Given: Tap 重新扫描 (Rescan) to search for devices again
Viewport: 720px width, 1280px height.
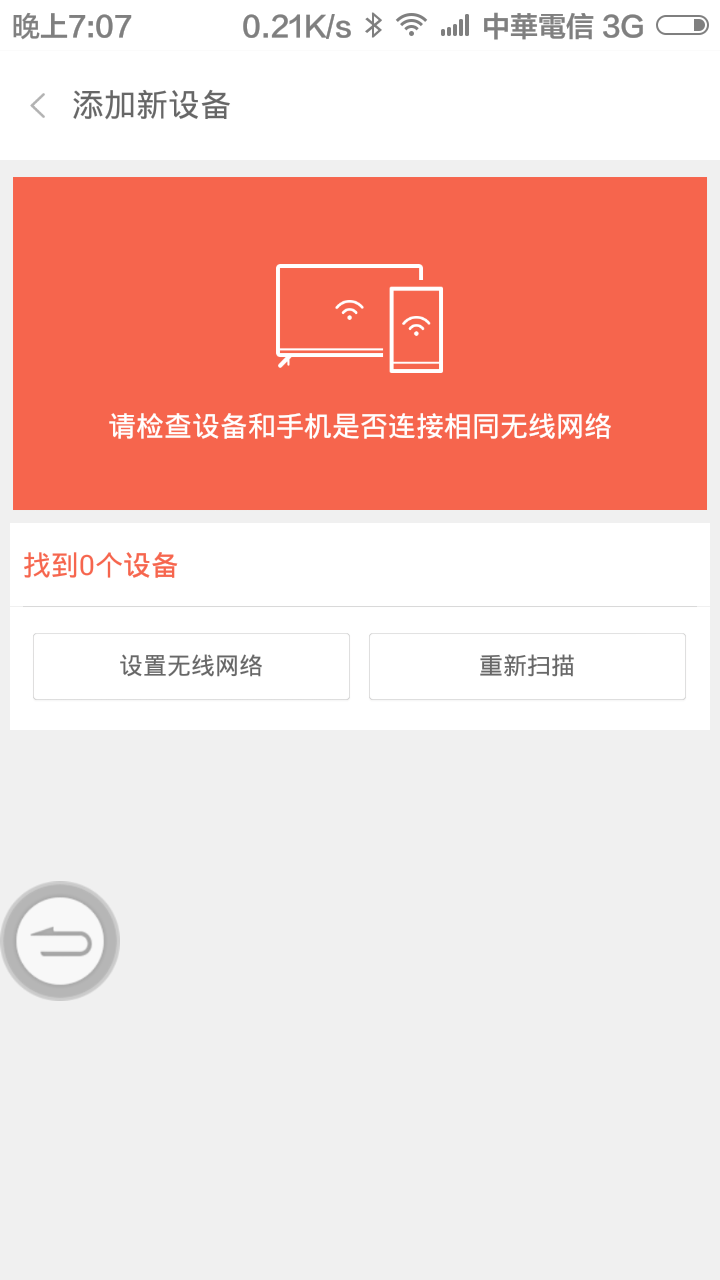Looking at the screenshot, I should [x=527, y=666].
